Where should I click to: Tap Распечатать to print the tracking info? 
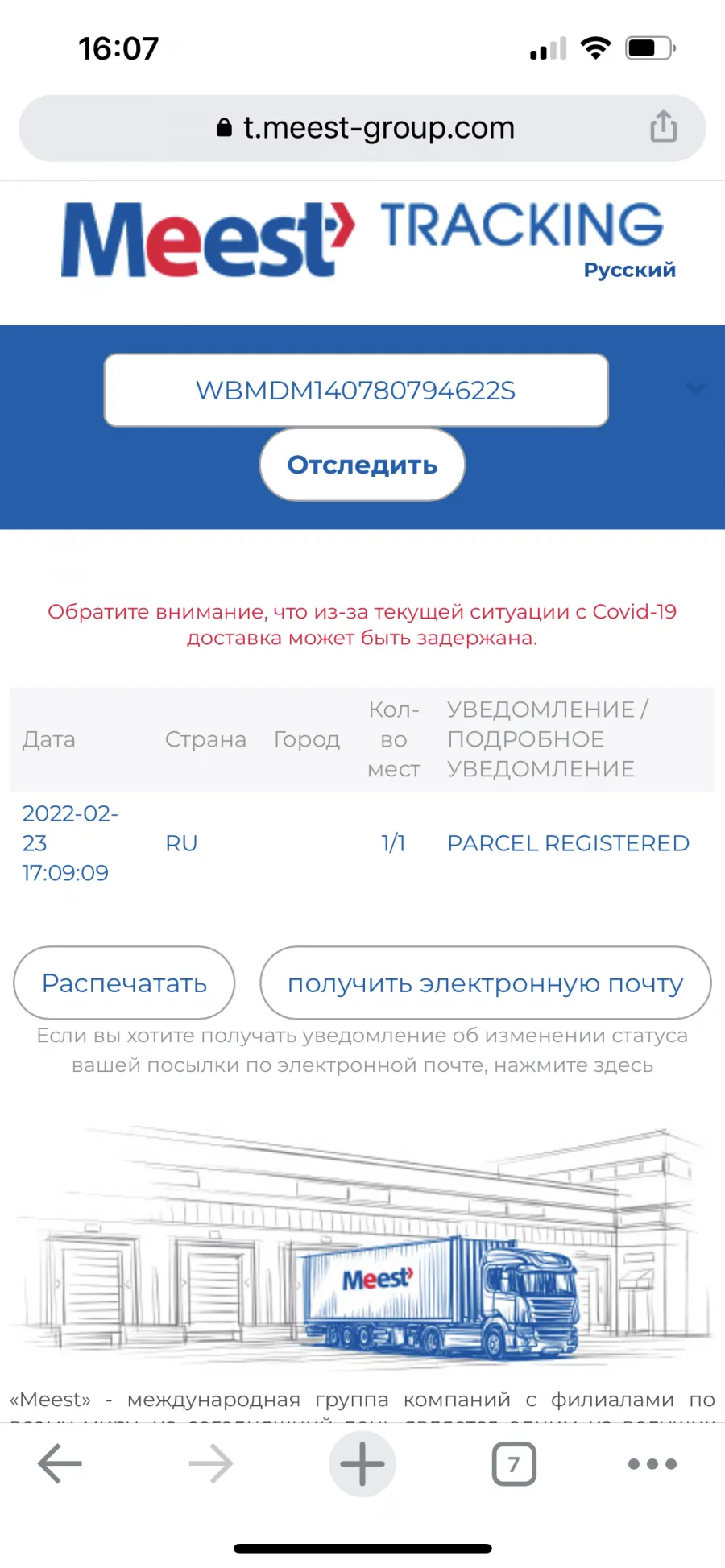[x=124, y=983]
